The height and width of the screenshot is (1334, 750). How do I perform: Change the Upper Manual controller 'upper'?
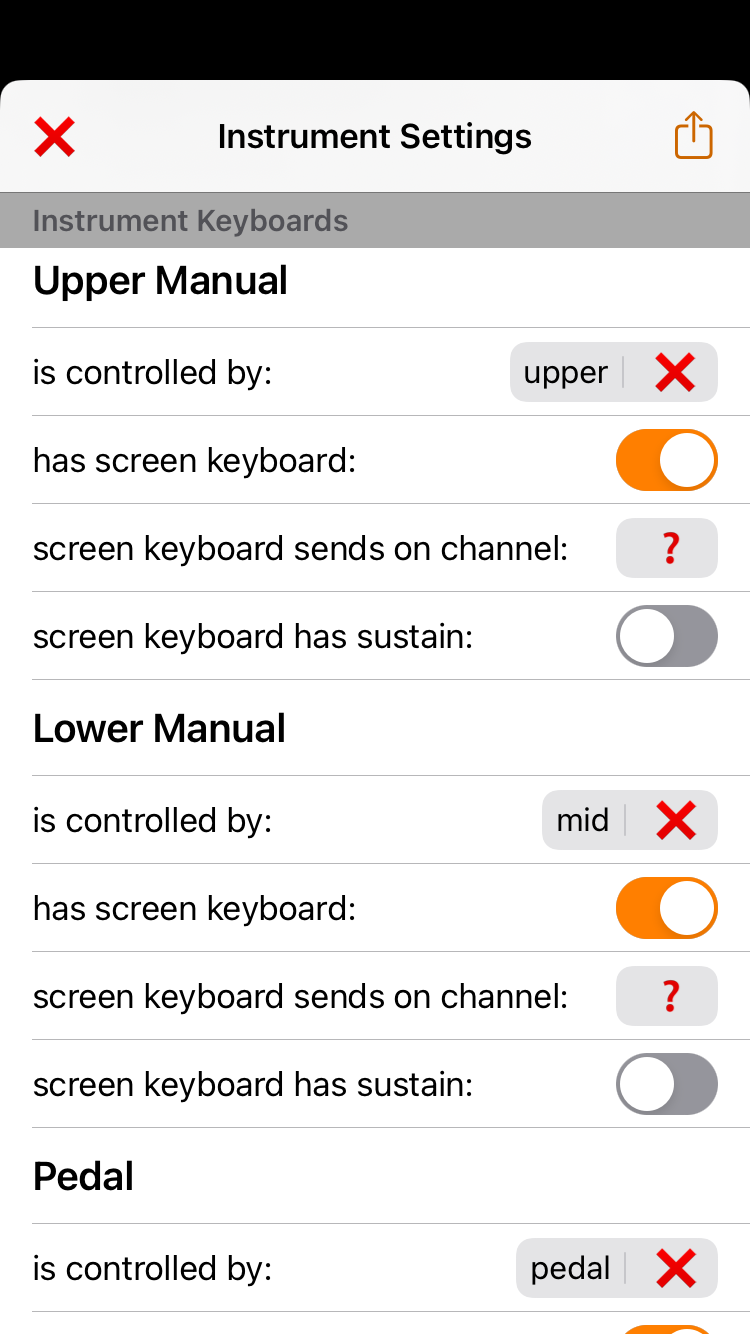(566, 372)
